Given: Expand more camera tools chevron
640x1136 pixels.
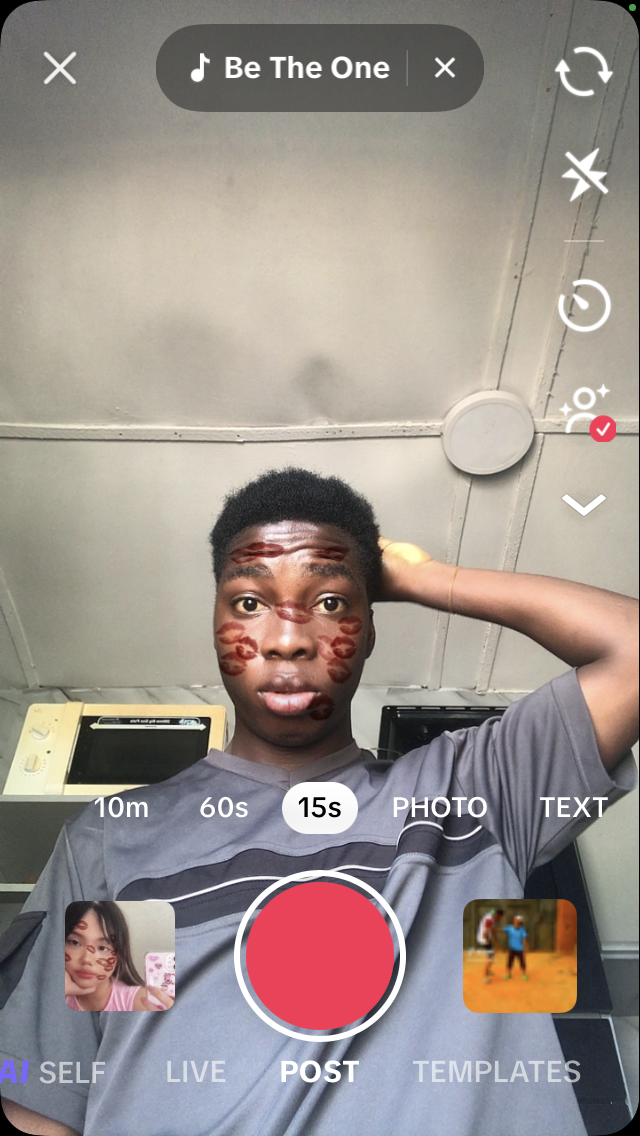Looking at the screenshot, I should 584,505.
